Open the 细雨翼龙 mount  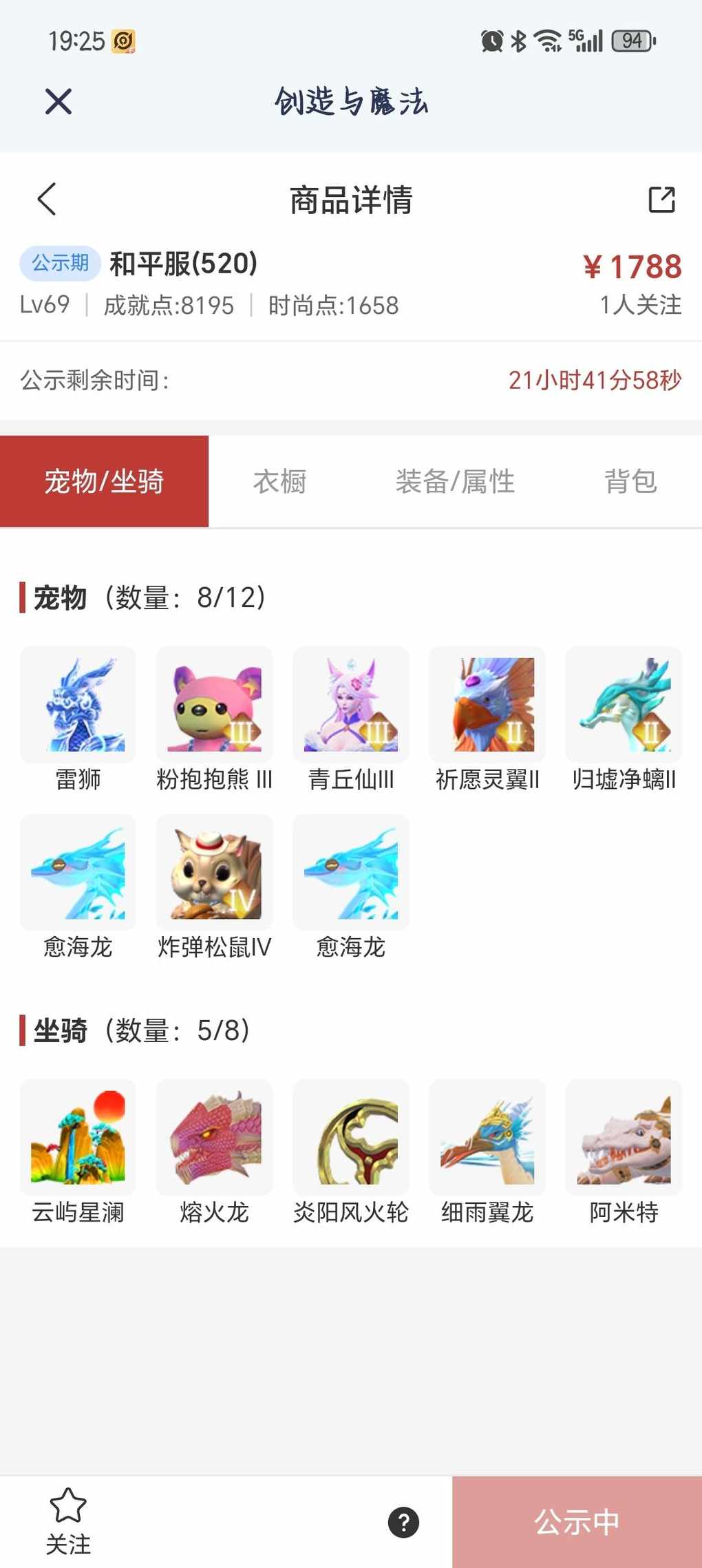487,1137
